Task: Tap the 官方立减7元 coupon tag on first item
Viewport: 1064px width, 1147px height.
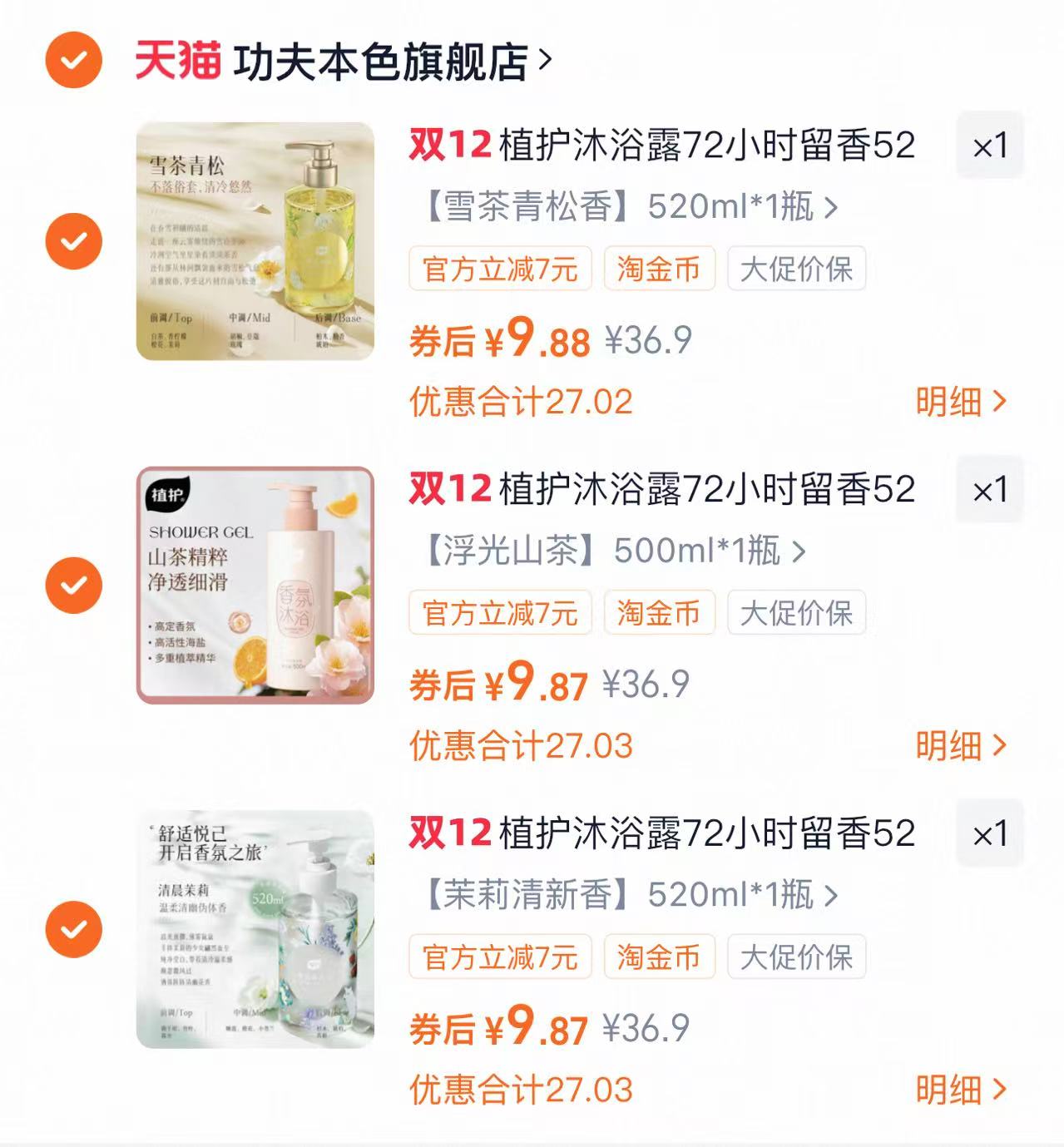Action: coord(499,269)
